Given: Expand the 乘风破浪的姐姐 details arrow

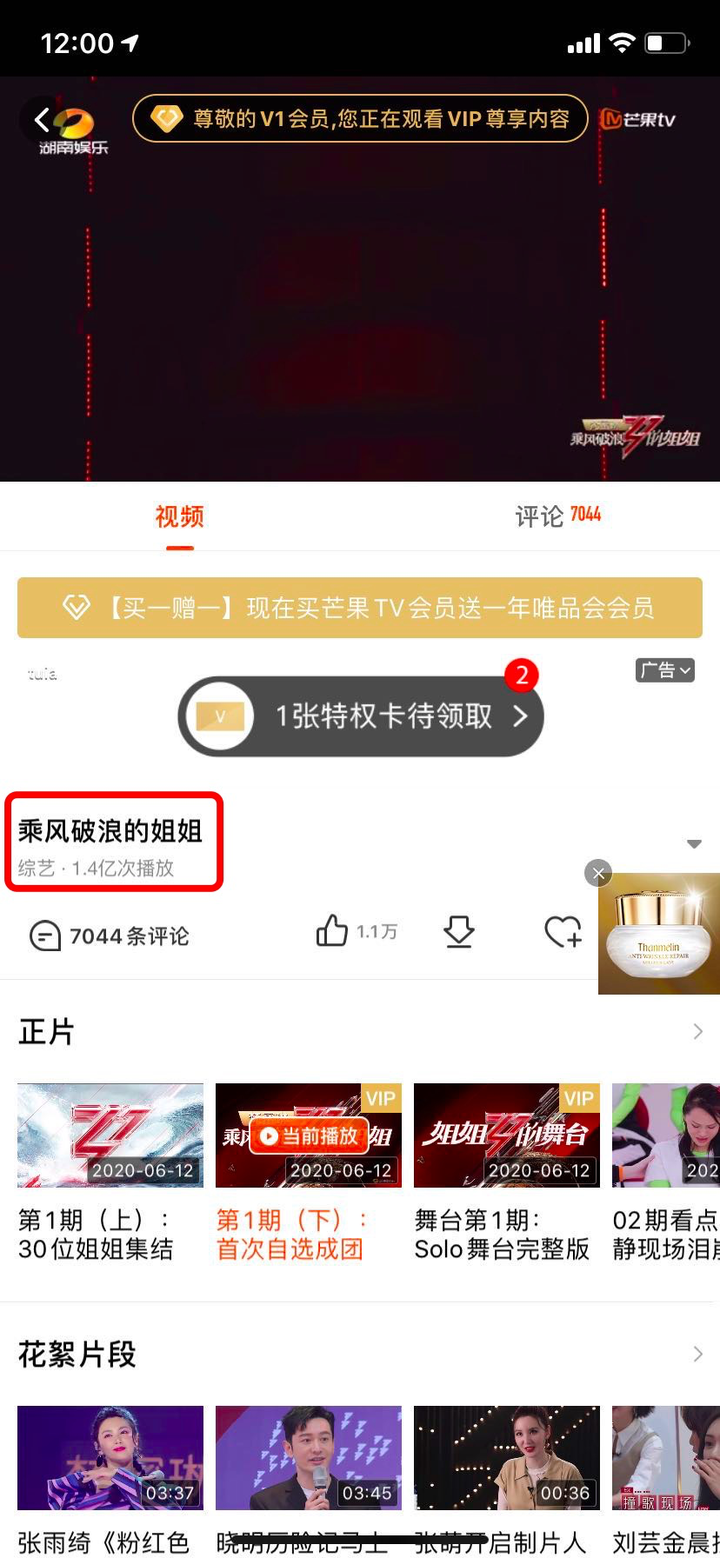Looking at the screenshot, I should 695,845.
